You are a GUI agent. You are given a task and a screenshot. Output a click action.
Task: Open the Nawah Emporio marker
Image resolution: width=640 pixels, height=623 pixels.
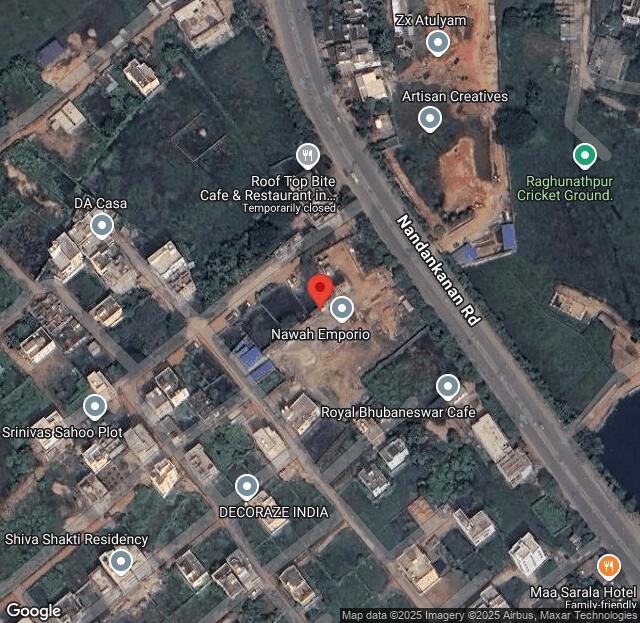coord(342,308)
